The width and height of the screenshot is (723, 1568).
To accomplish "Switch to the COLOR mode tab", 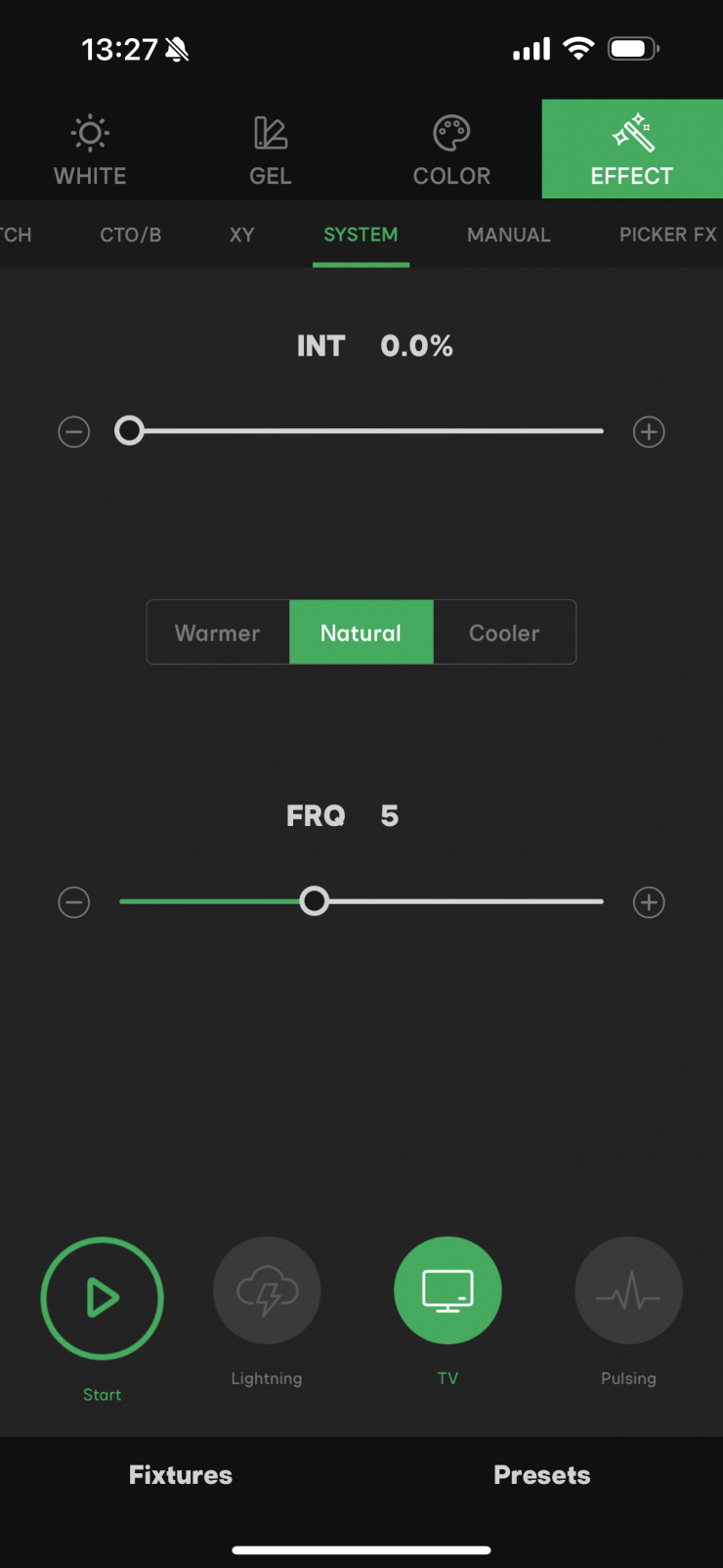I will coord(451,150).
